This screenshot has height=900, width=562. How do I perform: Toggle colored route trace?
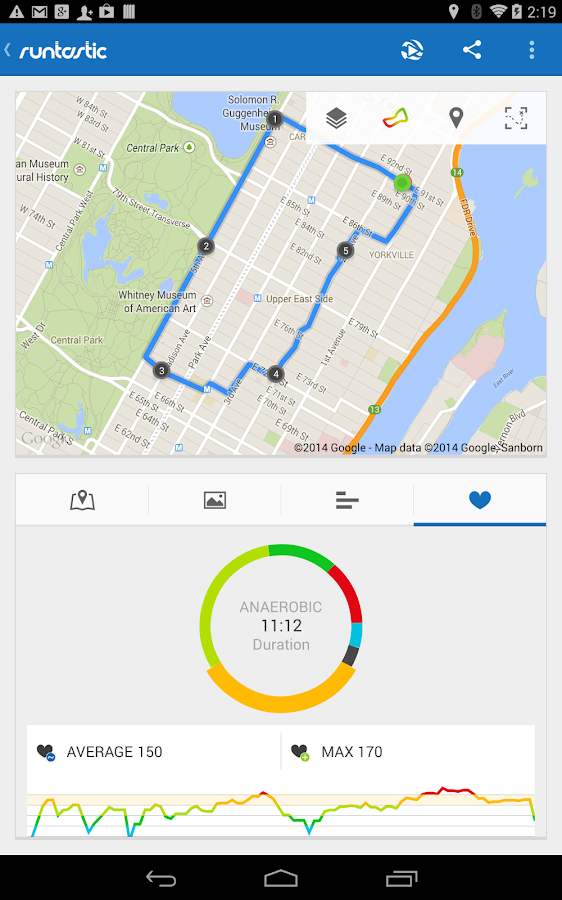point(396,118)
